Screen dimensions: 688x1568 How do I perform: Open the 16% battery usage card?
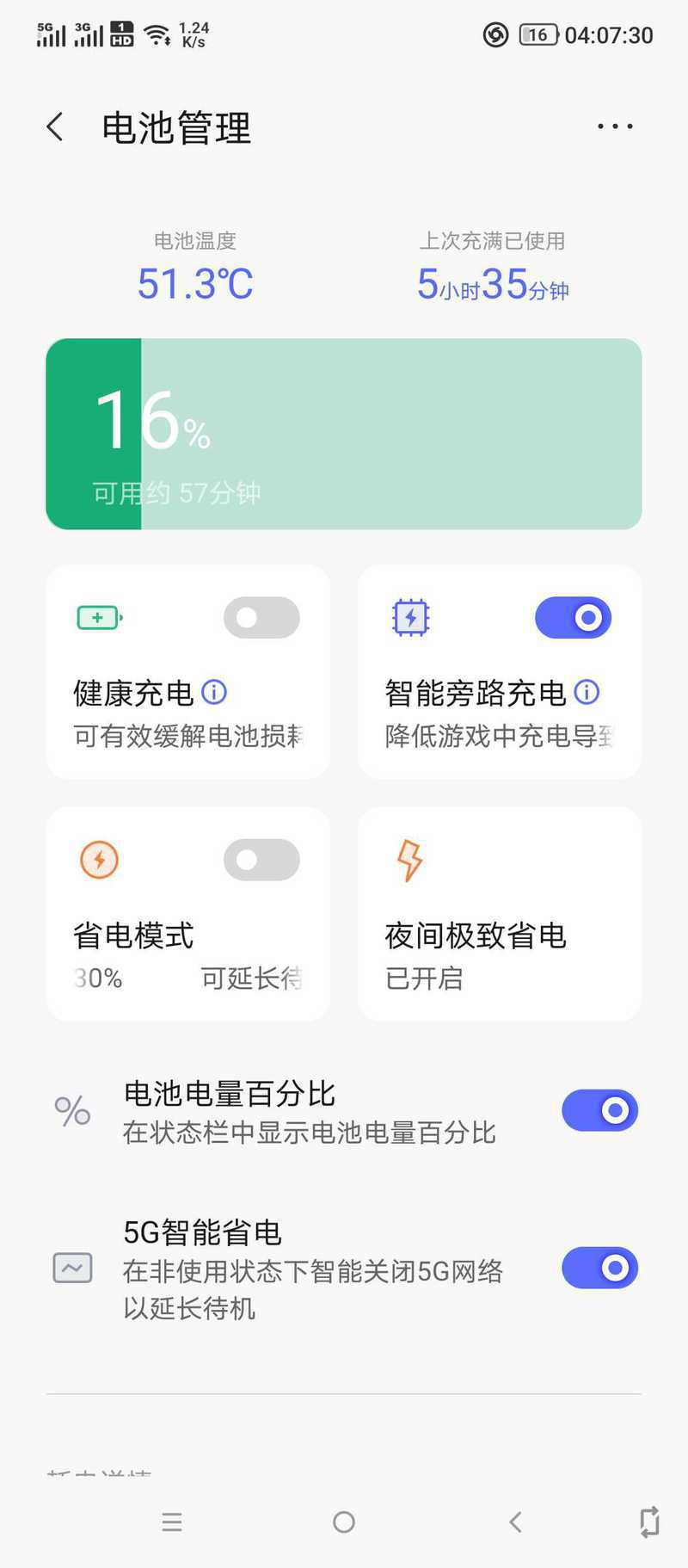pyautogui.click(x=344, y=434)
